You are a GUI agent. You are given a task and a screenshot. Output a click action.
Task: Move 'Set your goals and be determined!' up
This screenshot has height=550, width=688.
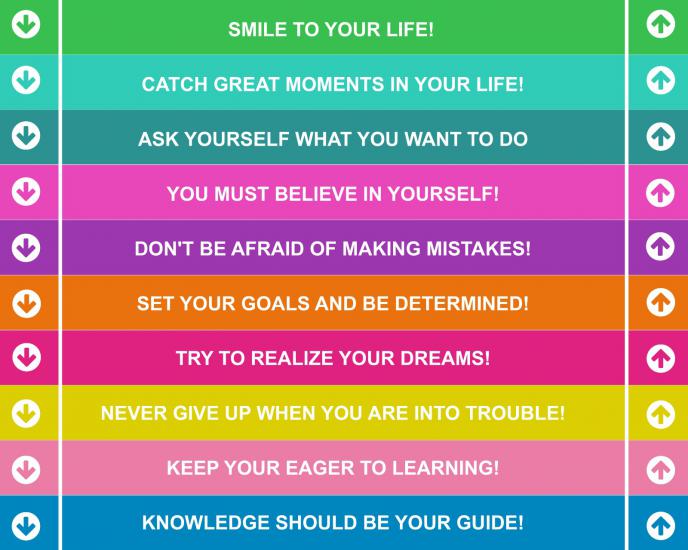pos(661,302)
